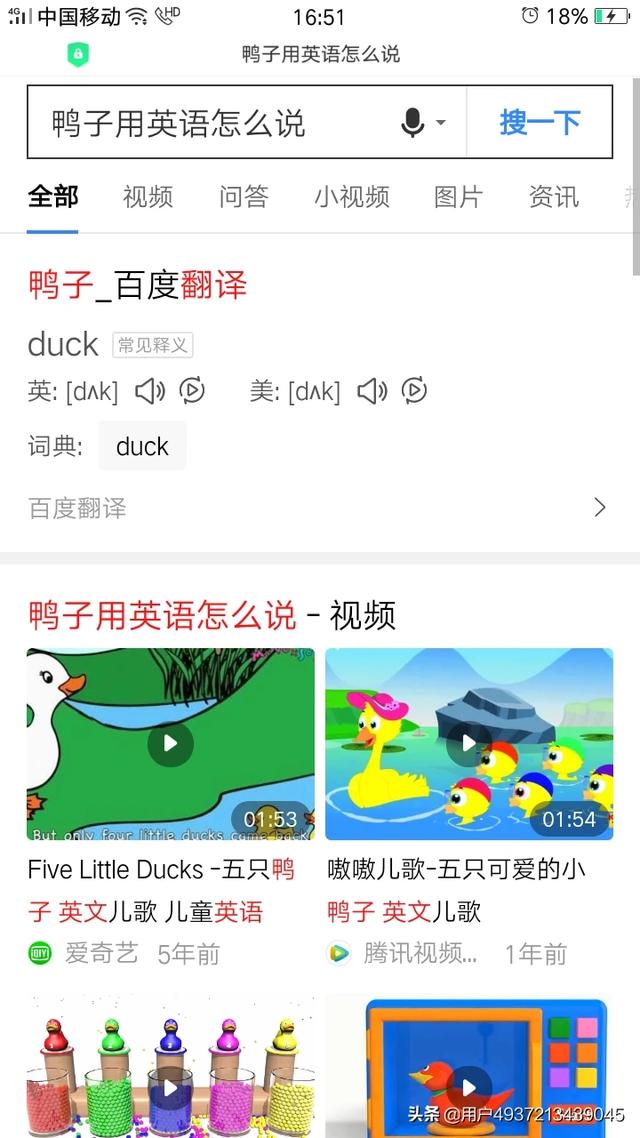Select the 图片 tab
The height and width of the screenshot is (1138, 640).
click(458, 197)
